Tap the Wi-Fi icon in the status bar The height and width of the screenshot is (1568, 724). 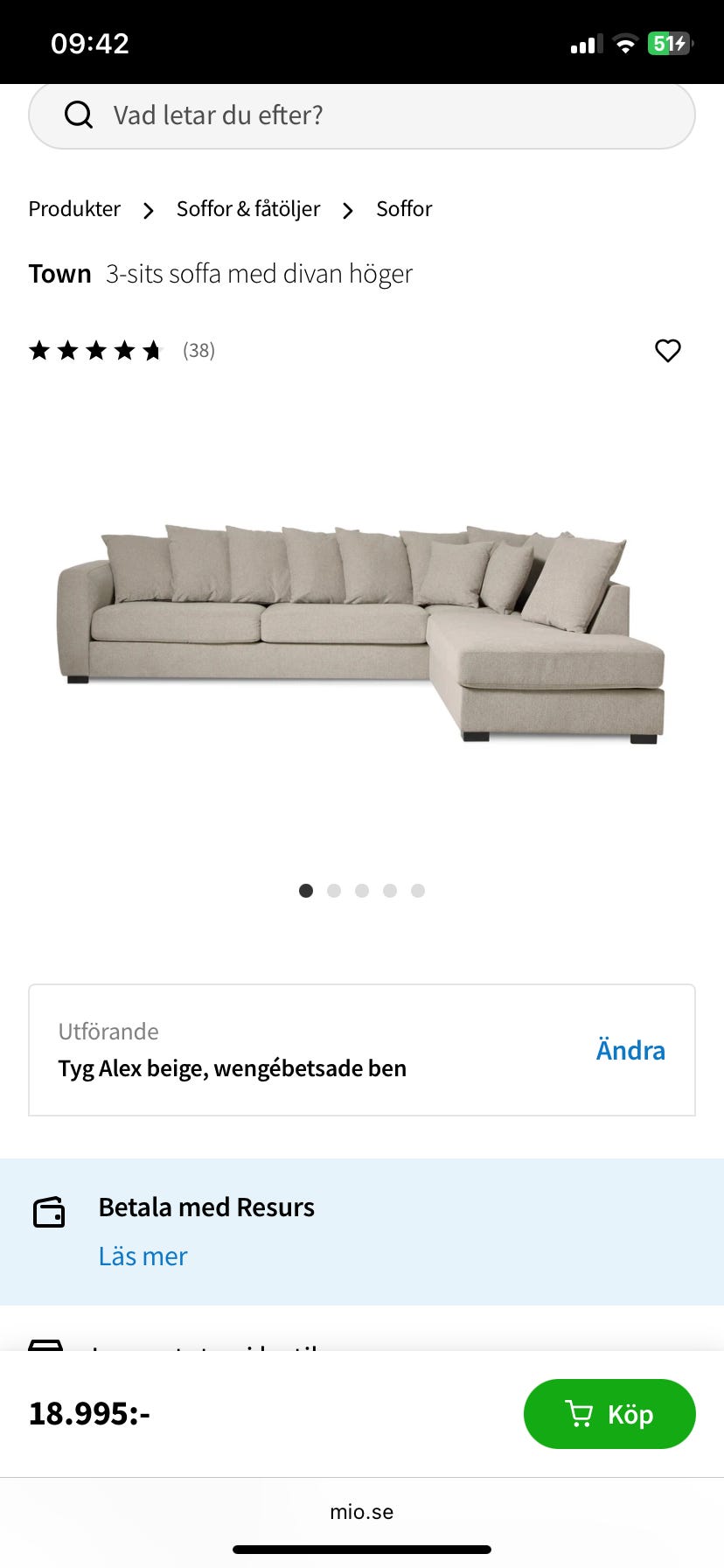pyautogui.click(x=626, y=43)
